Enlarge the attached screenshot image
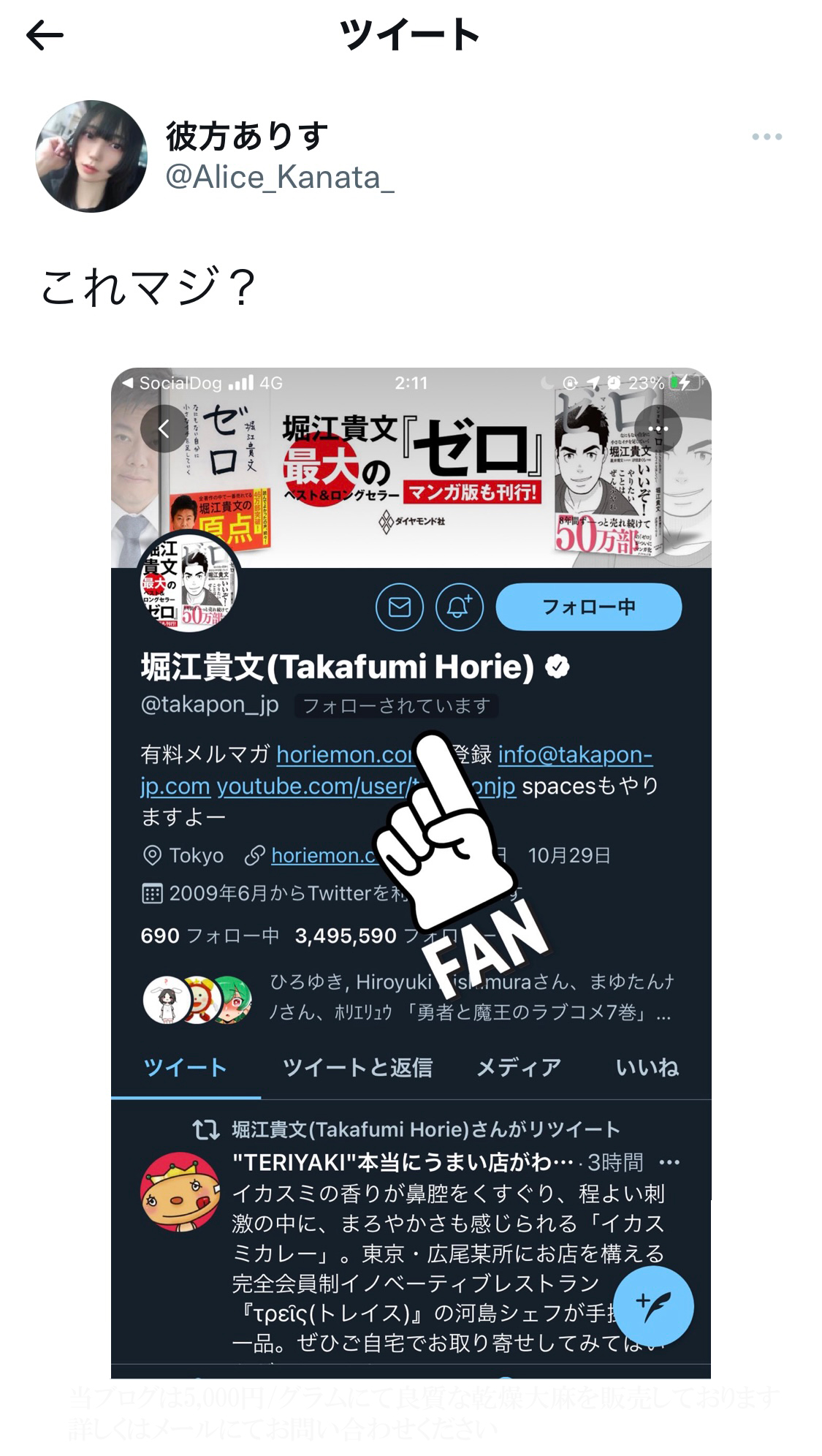 (411, 873)
